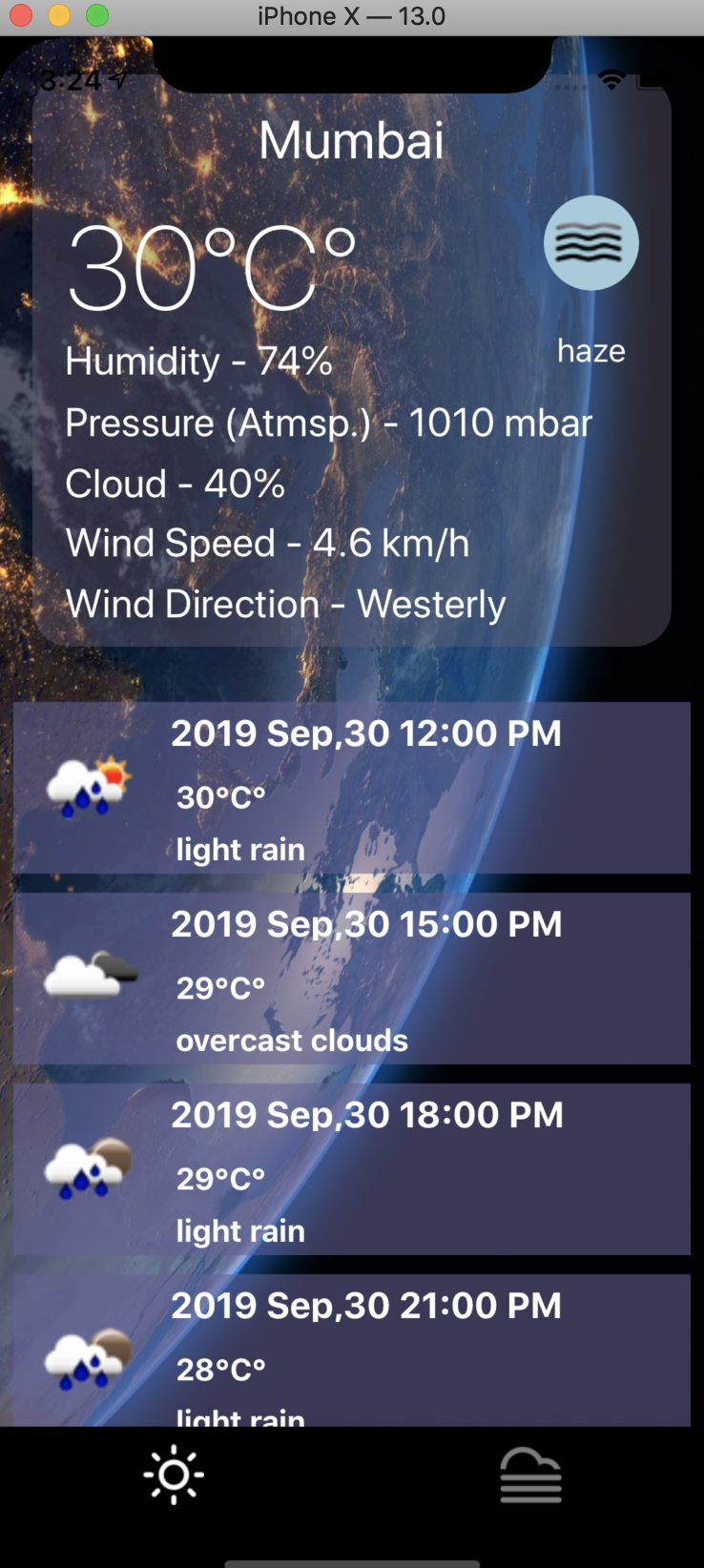Select the 2019 Sep,30 15:00 PM forecast row
This screenshot has width=704, height=1568.
point(352,978)
